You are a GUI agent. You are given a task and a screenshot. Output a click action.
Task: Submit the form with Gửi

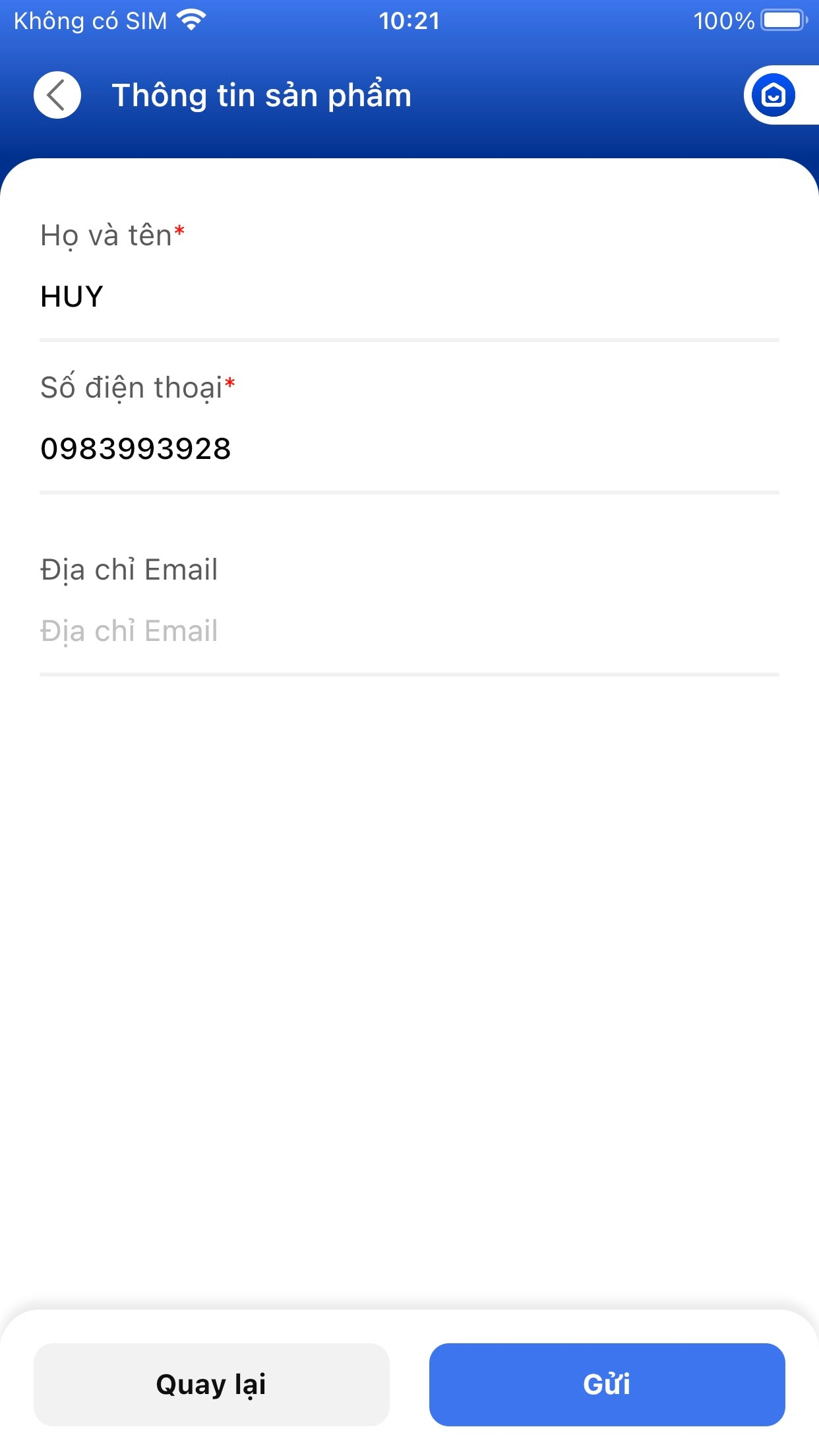point(607,1384)
